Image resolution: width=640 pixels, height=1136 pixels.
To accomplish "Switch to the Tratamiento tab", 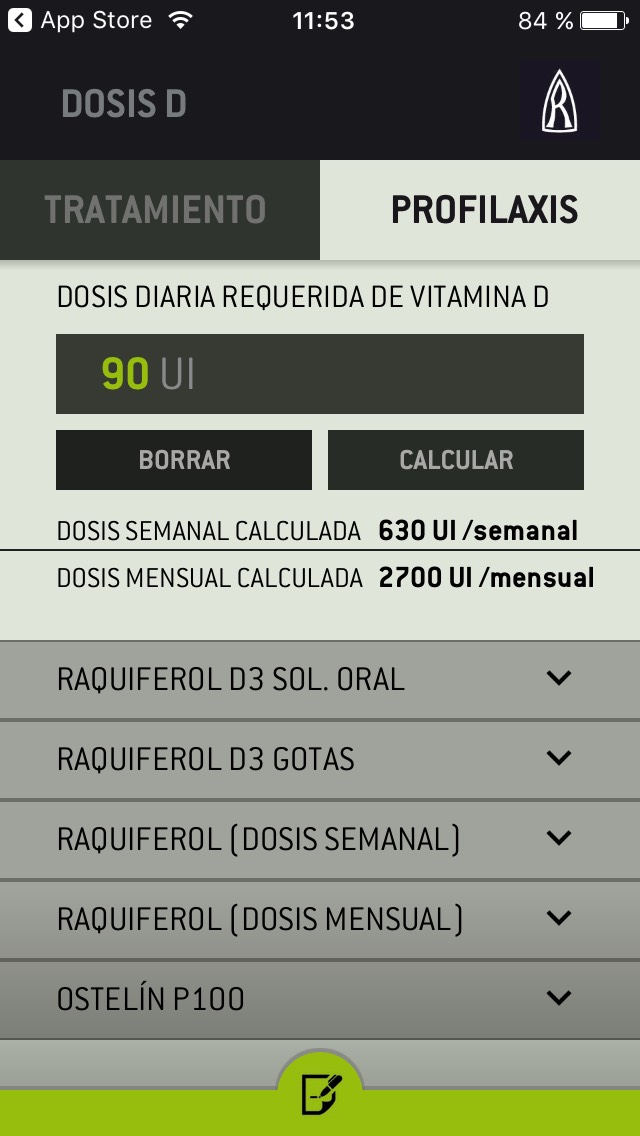I will (159, 210).
